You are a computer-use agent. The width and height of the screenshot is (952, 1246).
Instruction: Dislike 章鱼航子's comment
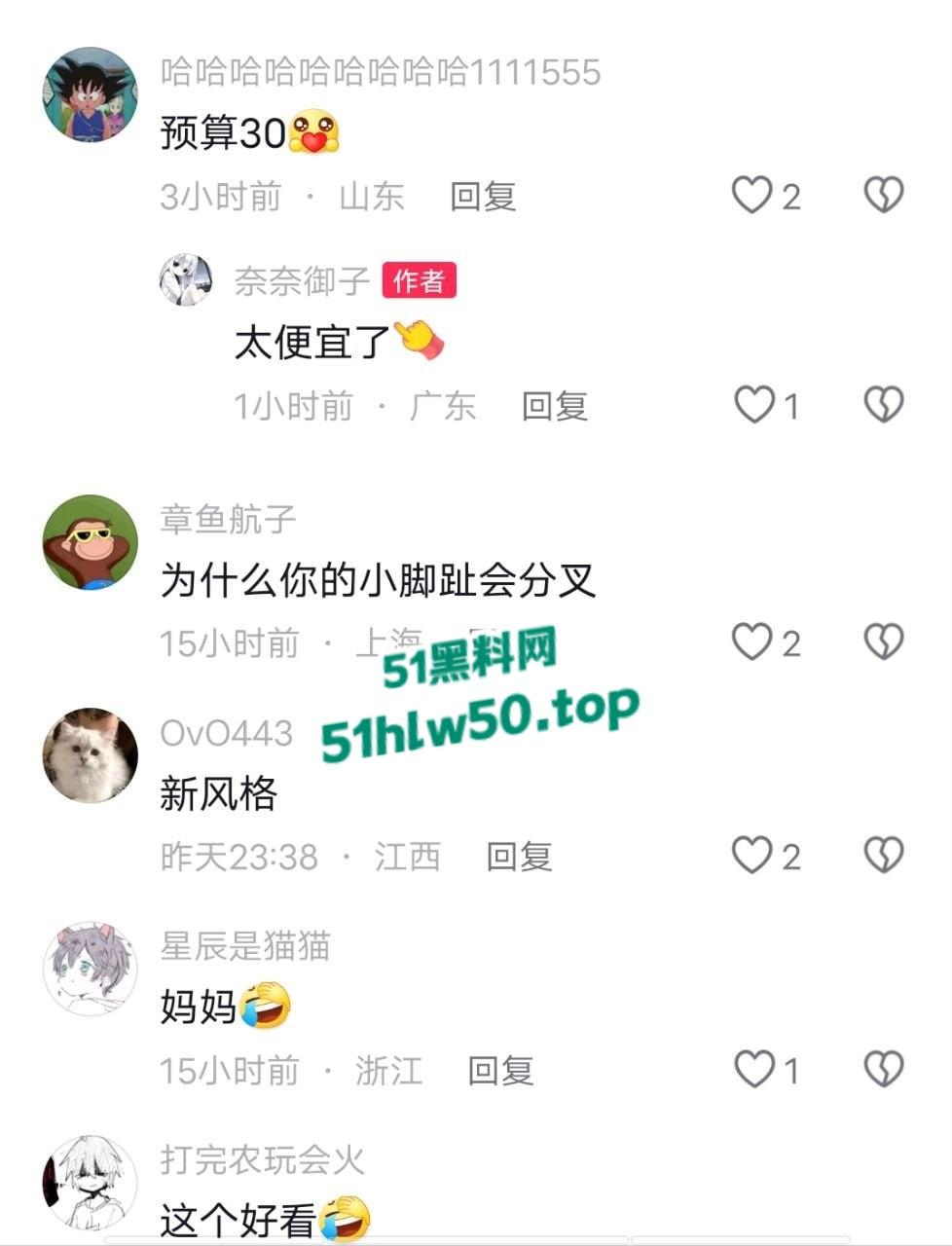click(x=884, y=642)
